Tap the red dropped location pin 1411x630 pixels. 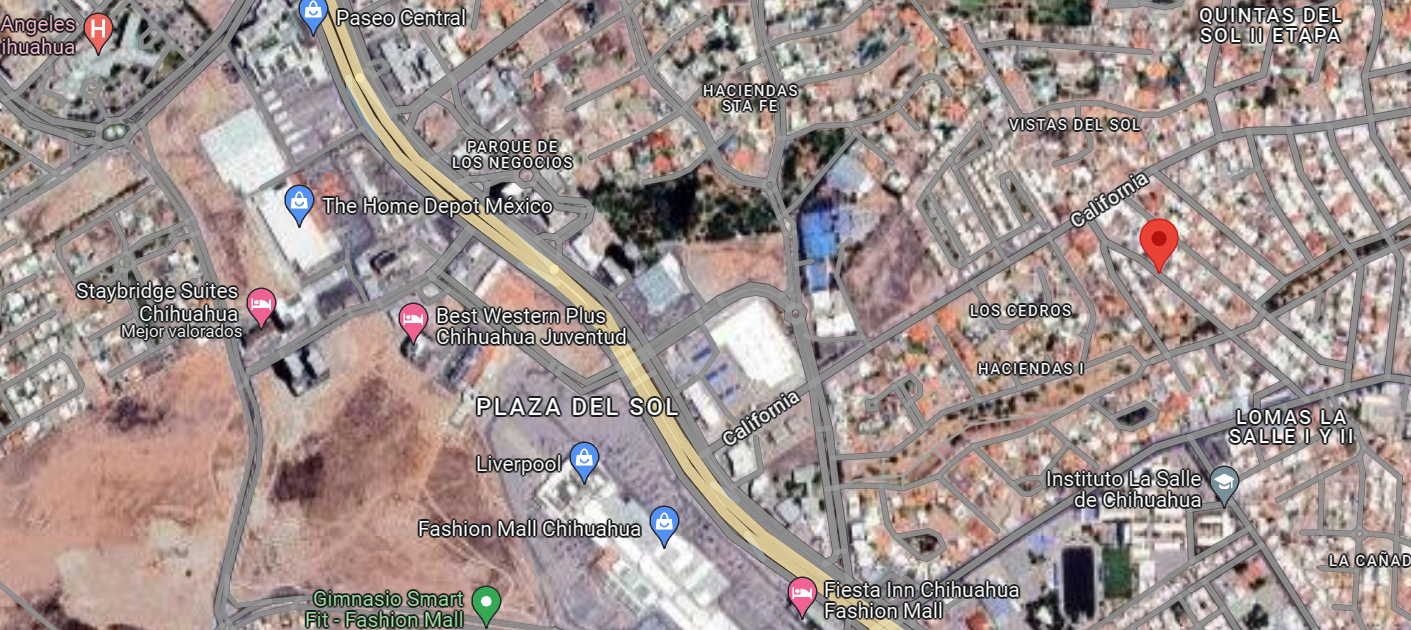1159,242
